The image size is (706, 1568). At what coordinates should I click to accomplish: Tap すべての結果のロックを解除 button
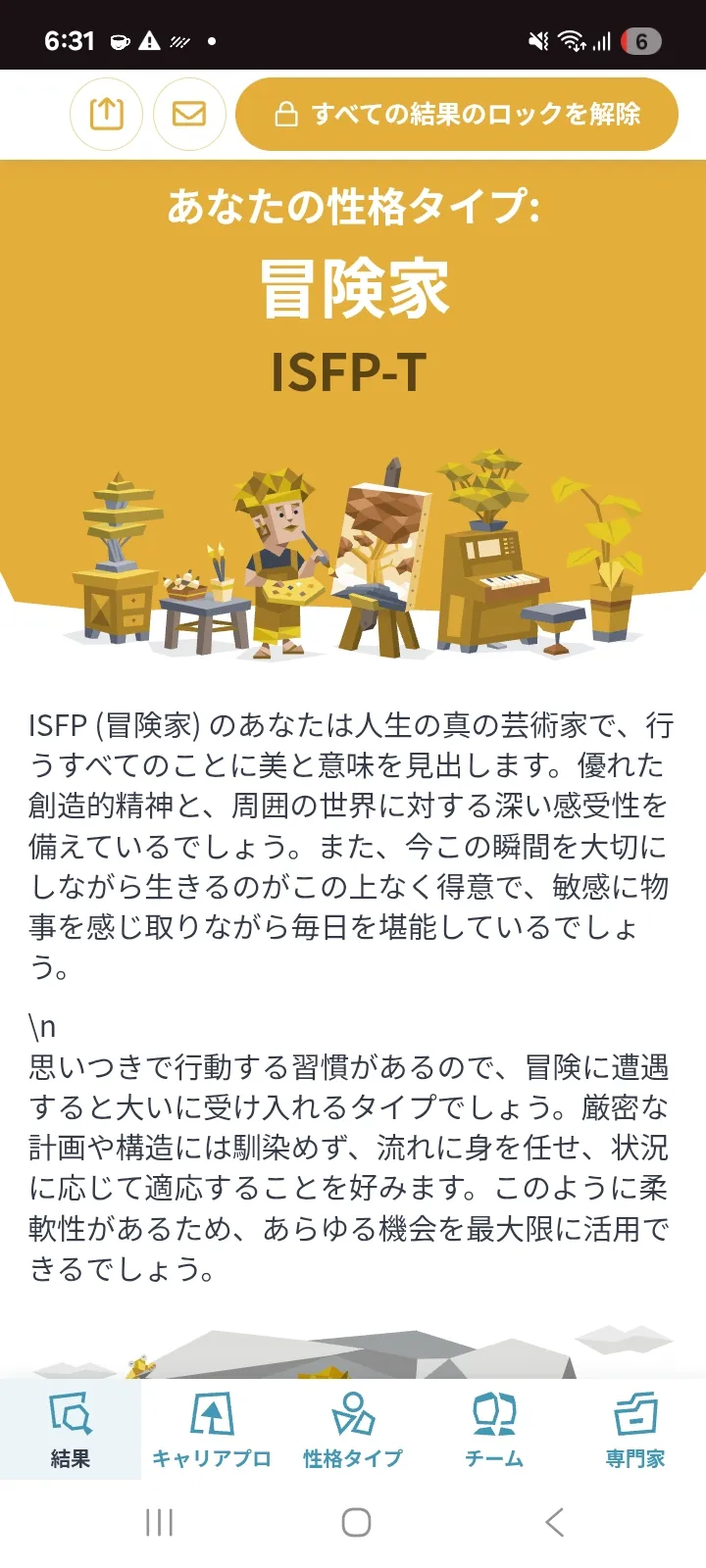[x=457, y=114]
